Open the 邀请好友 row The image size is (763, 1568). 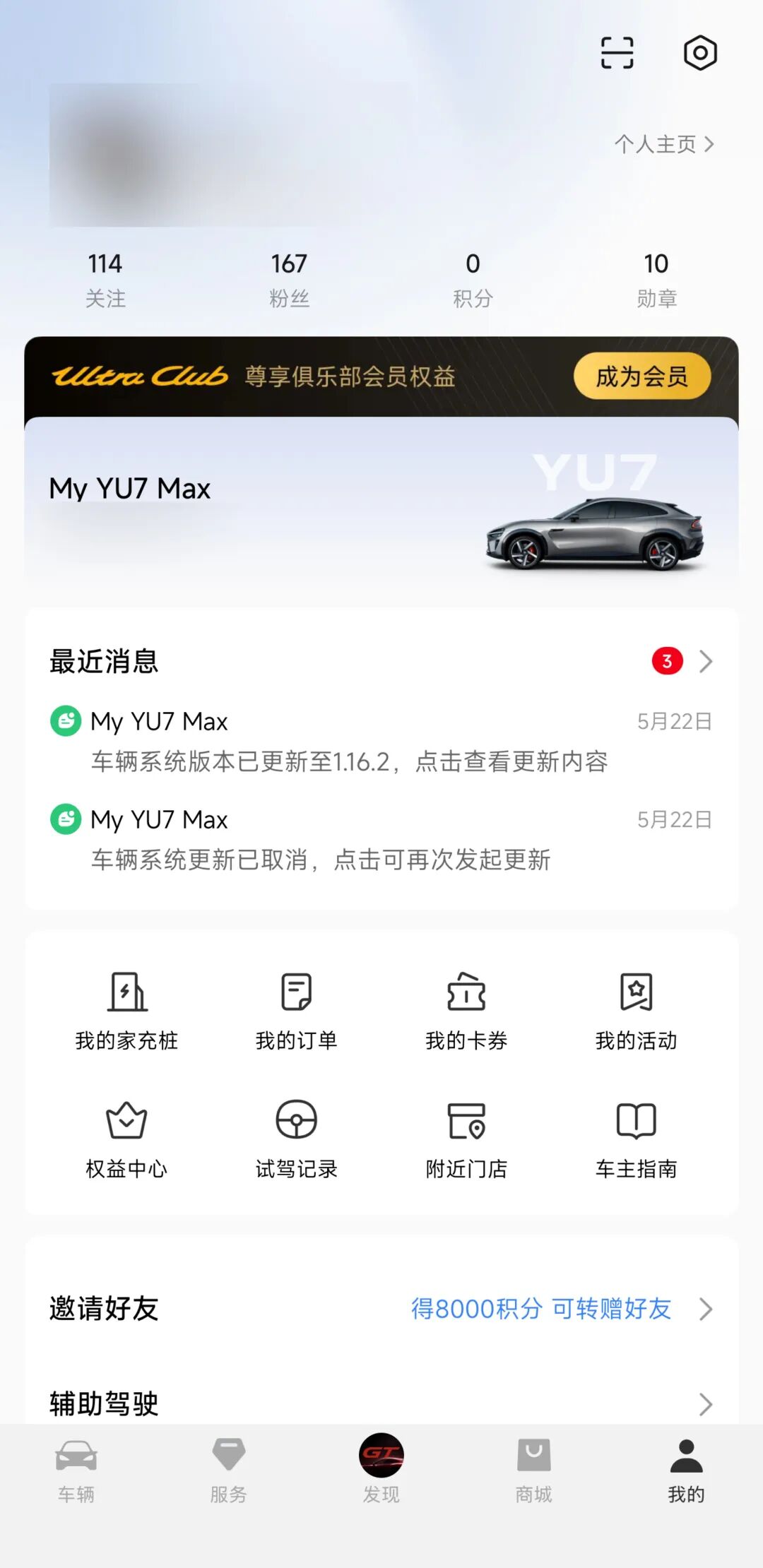pyautogui.click(x=381, y=1308)
